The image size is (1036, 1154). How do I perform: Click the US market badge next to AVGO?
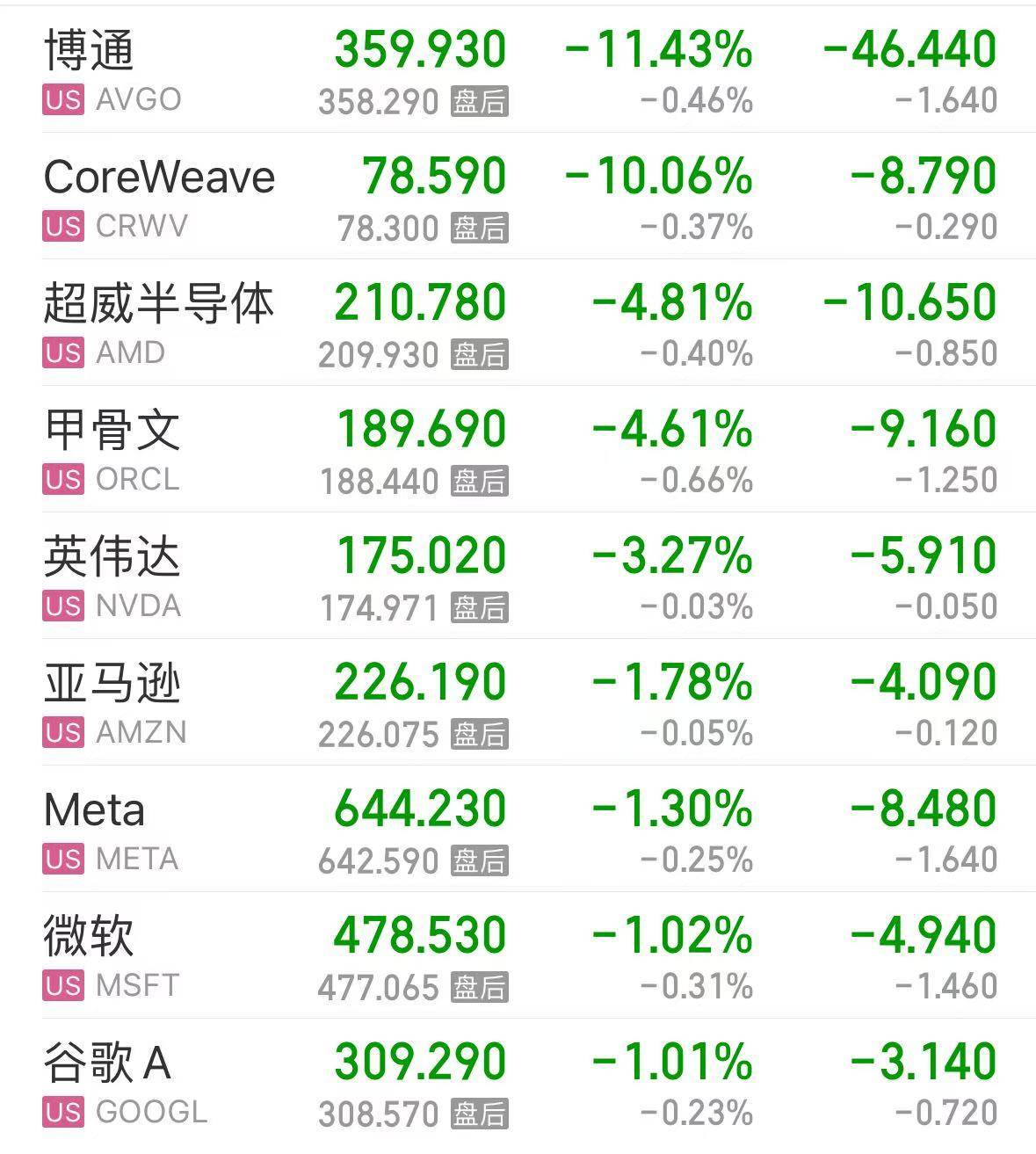click(62, 99)
